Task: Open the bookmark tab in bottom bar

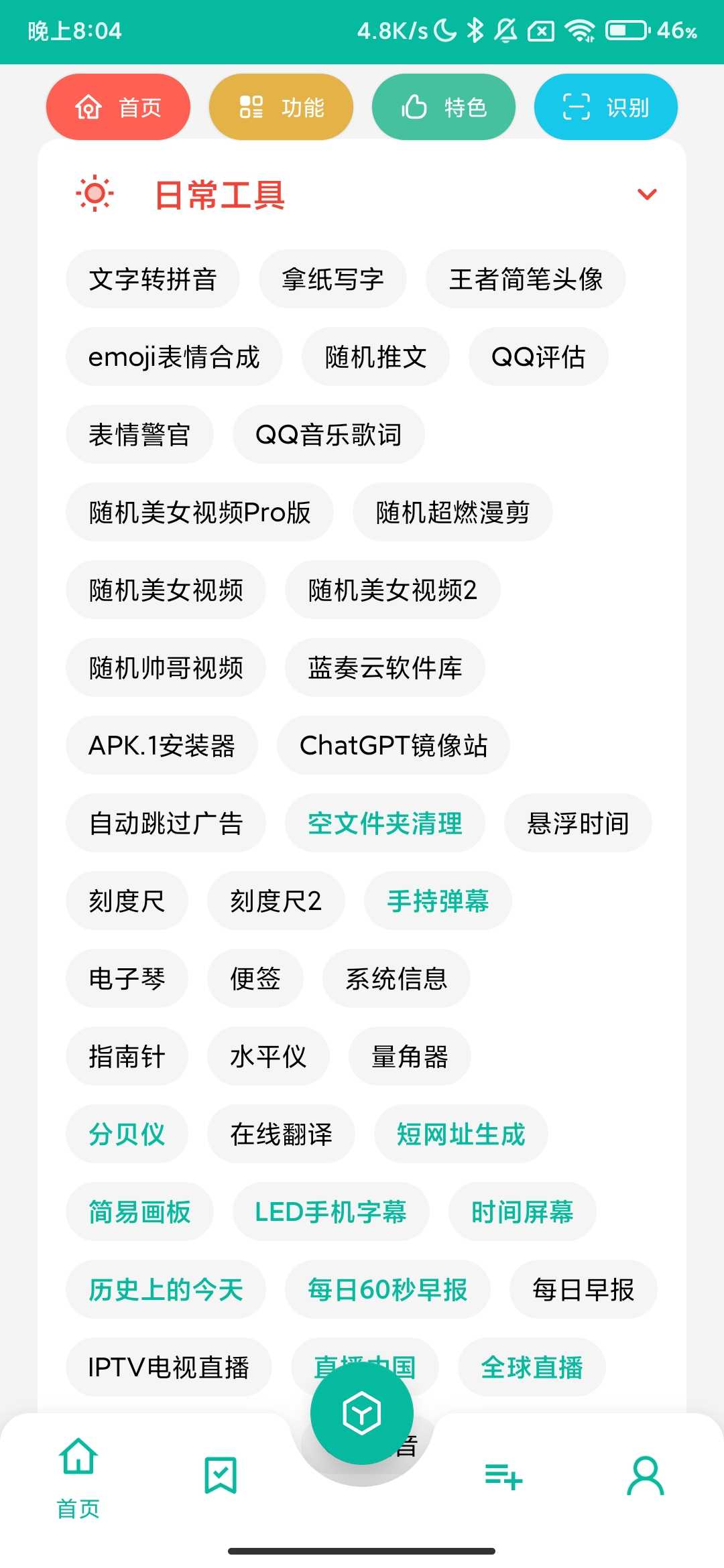Action: pyautogui.click(x=221, y=1476)
